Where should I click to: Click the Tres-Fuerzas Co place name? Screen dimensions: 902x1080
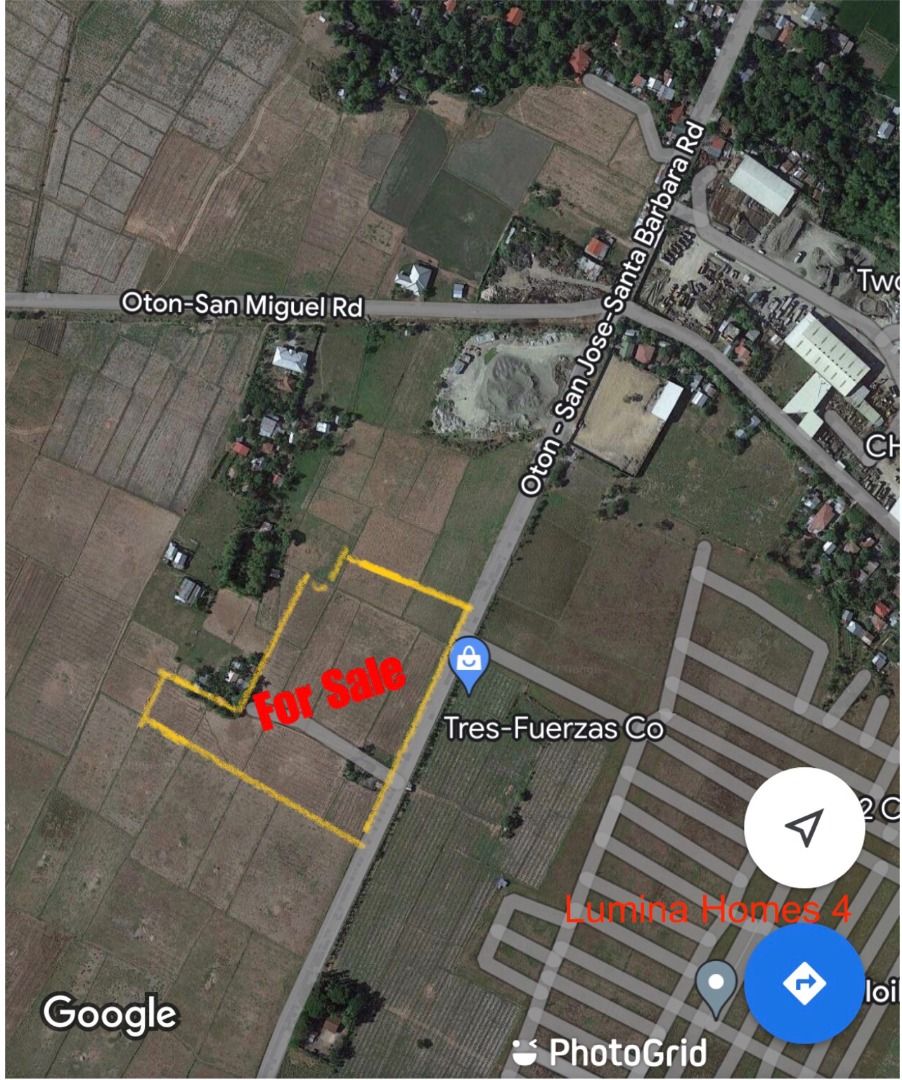(557, 729)
